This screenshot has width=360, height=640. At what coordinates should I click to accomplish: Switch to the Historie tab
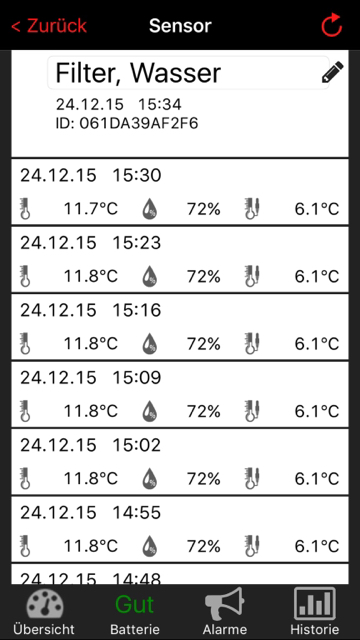[315, 611]
